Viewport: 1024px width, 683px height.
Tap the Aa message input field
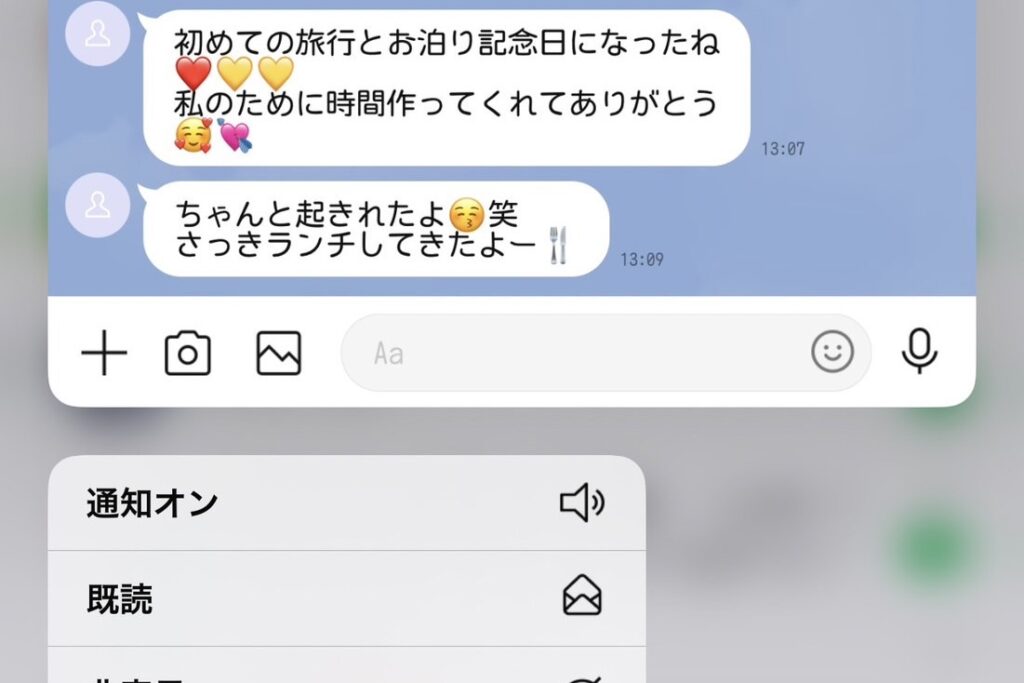pos(570,353)
